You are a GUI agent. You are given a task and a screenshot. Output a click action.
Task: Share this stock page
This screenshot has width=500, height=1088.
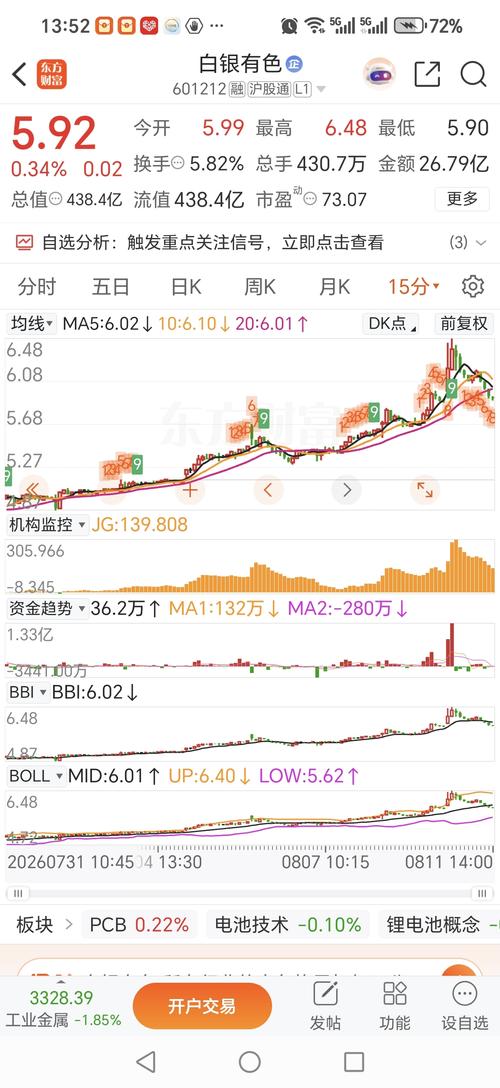click(x=427, y=74)
